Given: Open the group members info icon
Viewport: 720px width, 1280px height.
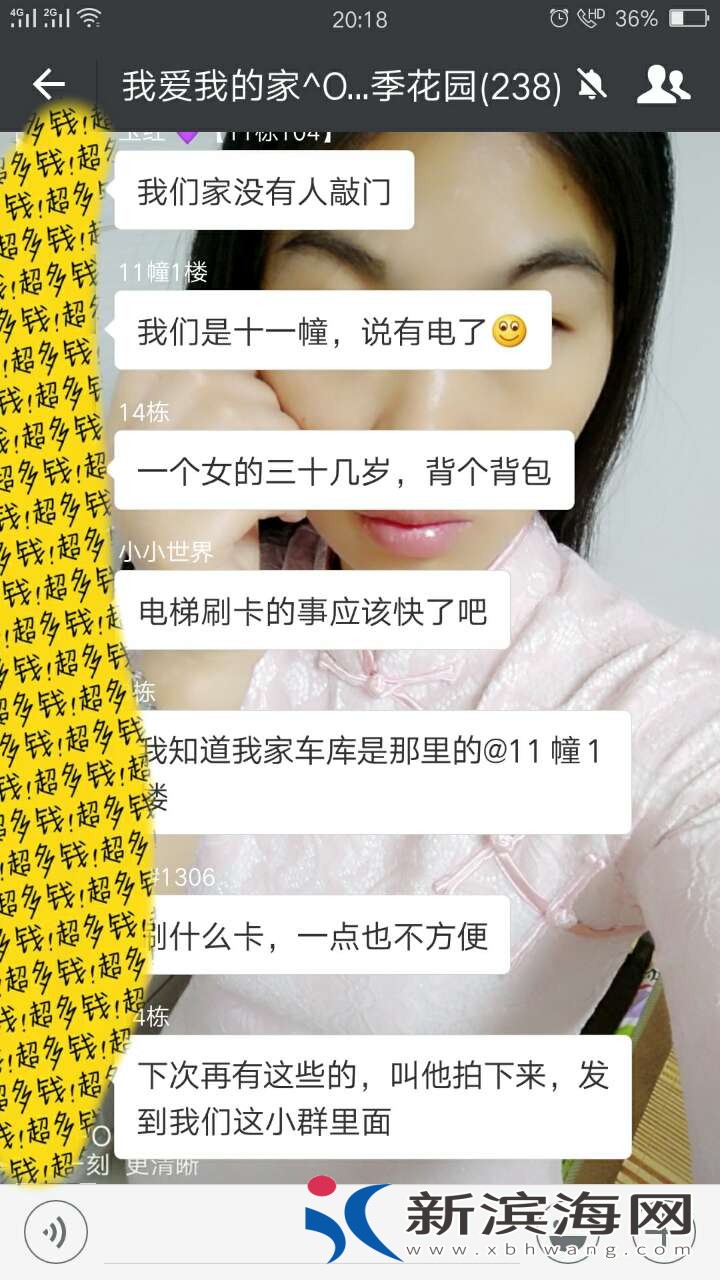Looking at the screenshot, I should 663,86.
